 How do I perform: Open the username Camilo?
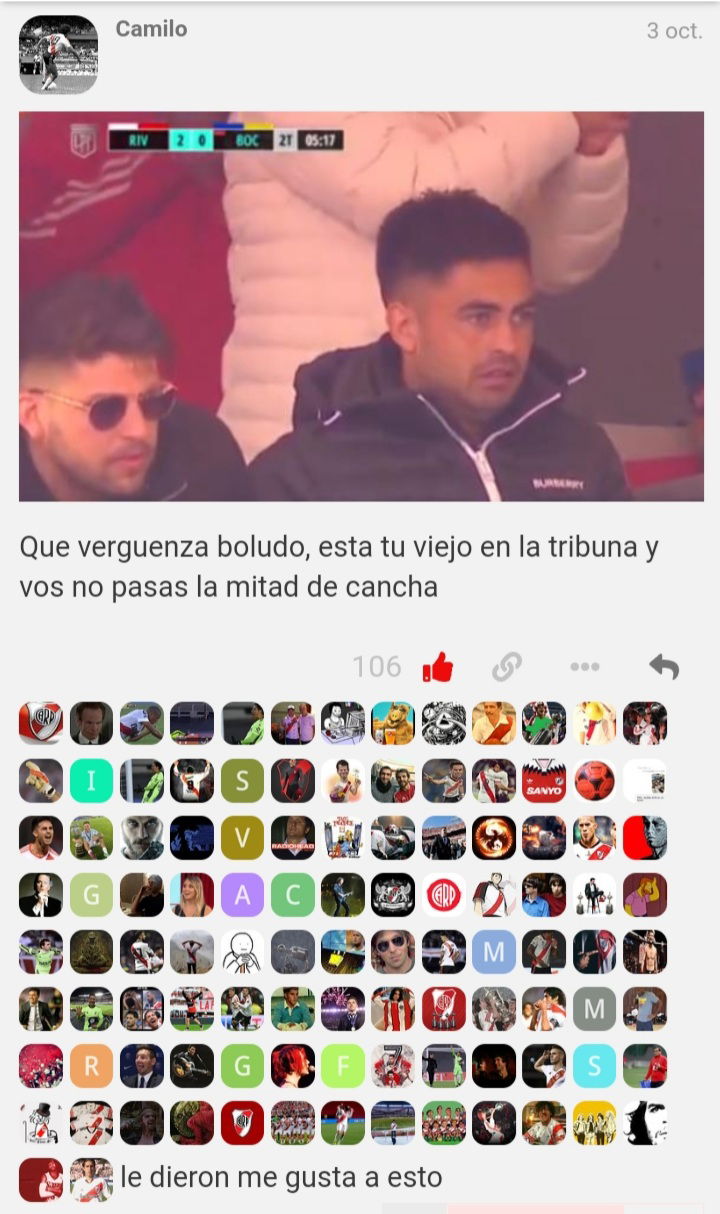pyautogui.click(x=151, y=29)
